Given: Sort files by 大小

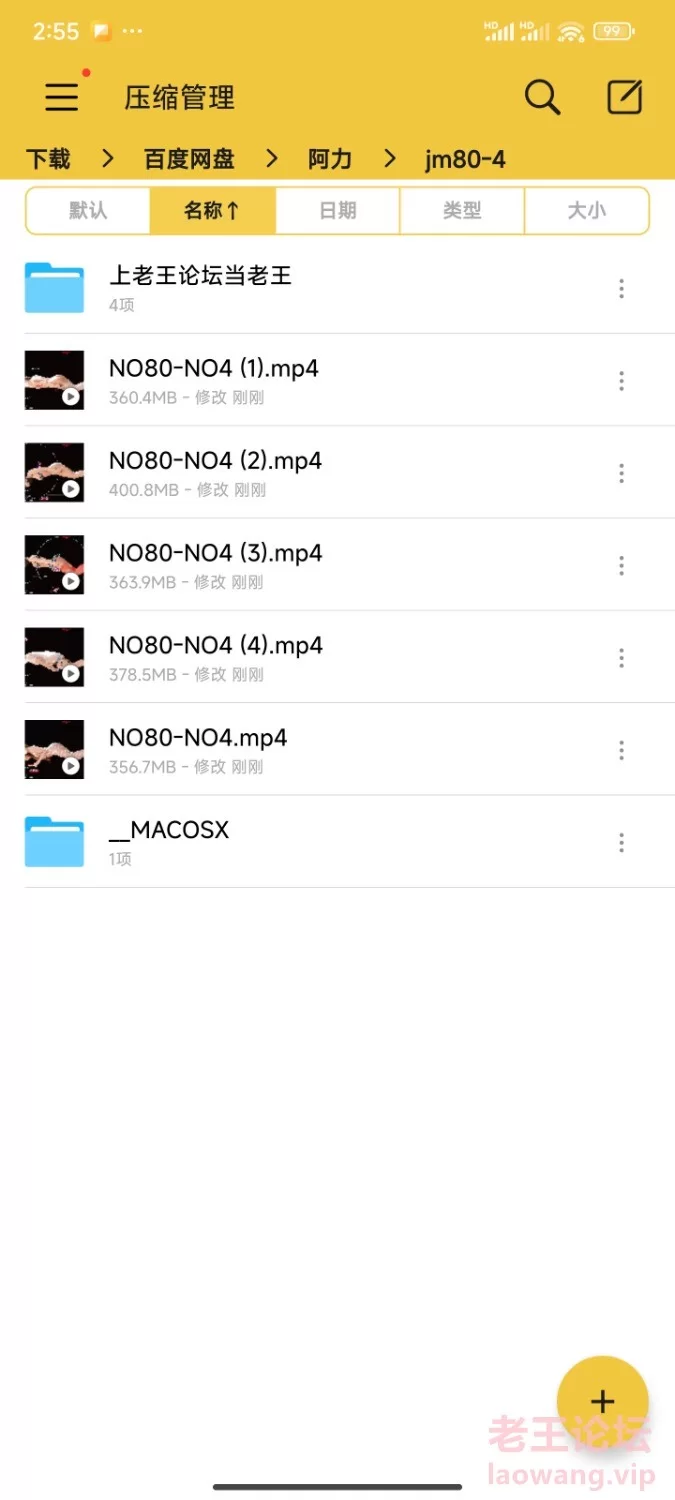Looking at the screenshot, I should [x=587, y=211].
